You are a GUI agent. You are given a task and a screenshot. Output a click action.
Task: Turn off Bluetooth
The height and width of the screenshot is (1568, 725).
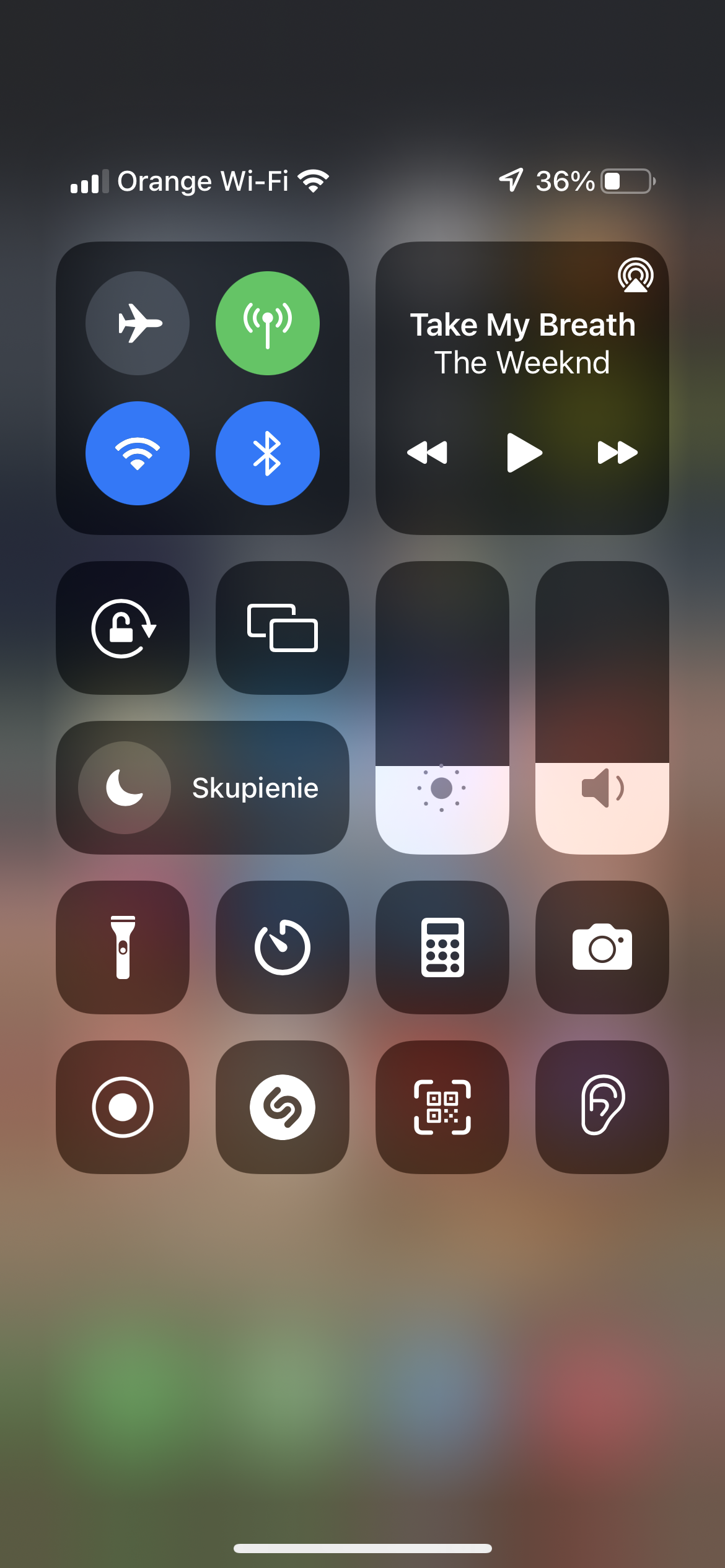(x=268, y=453)
